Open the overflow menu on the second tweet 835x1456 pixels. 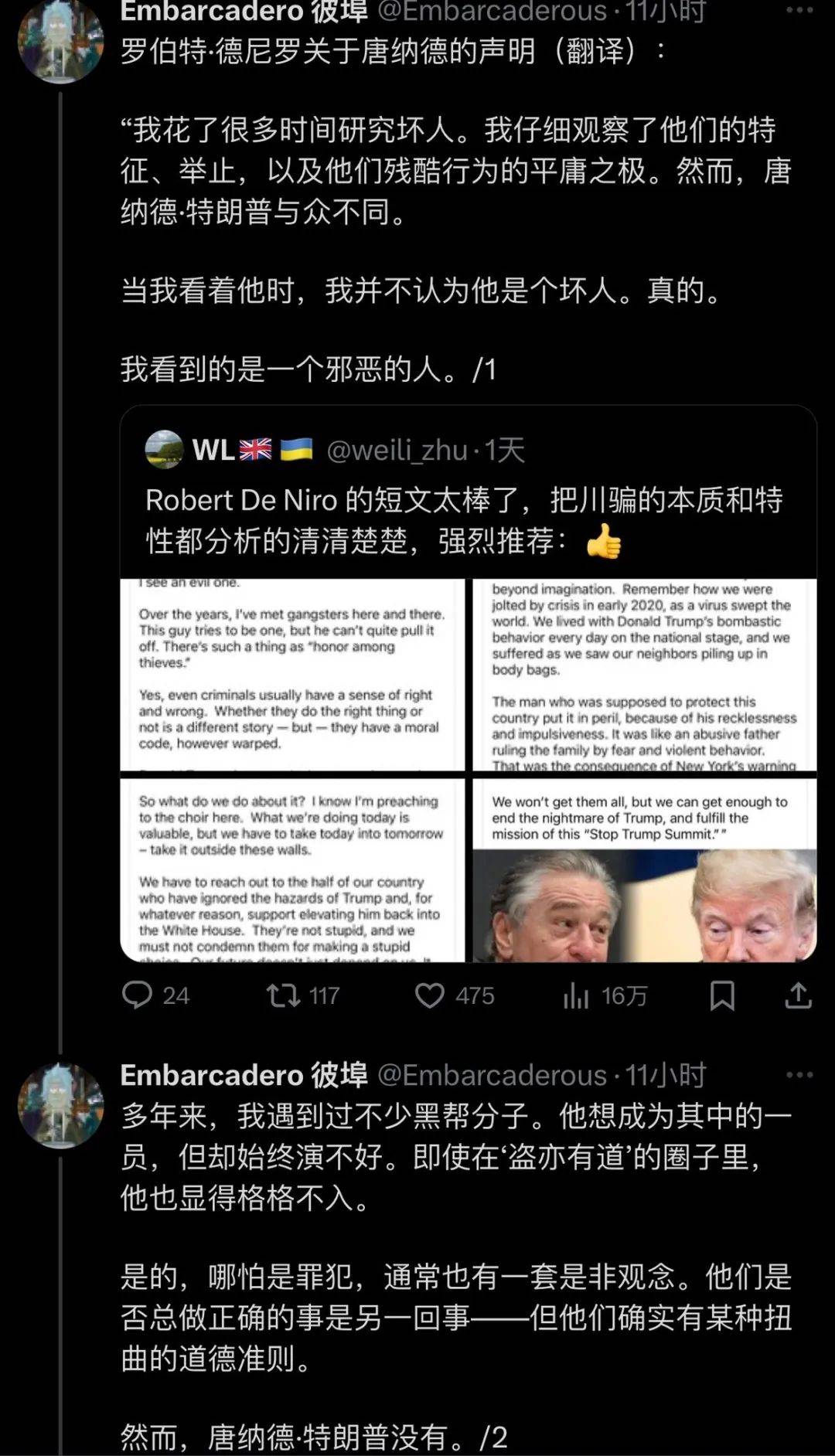tap(799, 1075)
